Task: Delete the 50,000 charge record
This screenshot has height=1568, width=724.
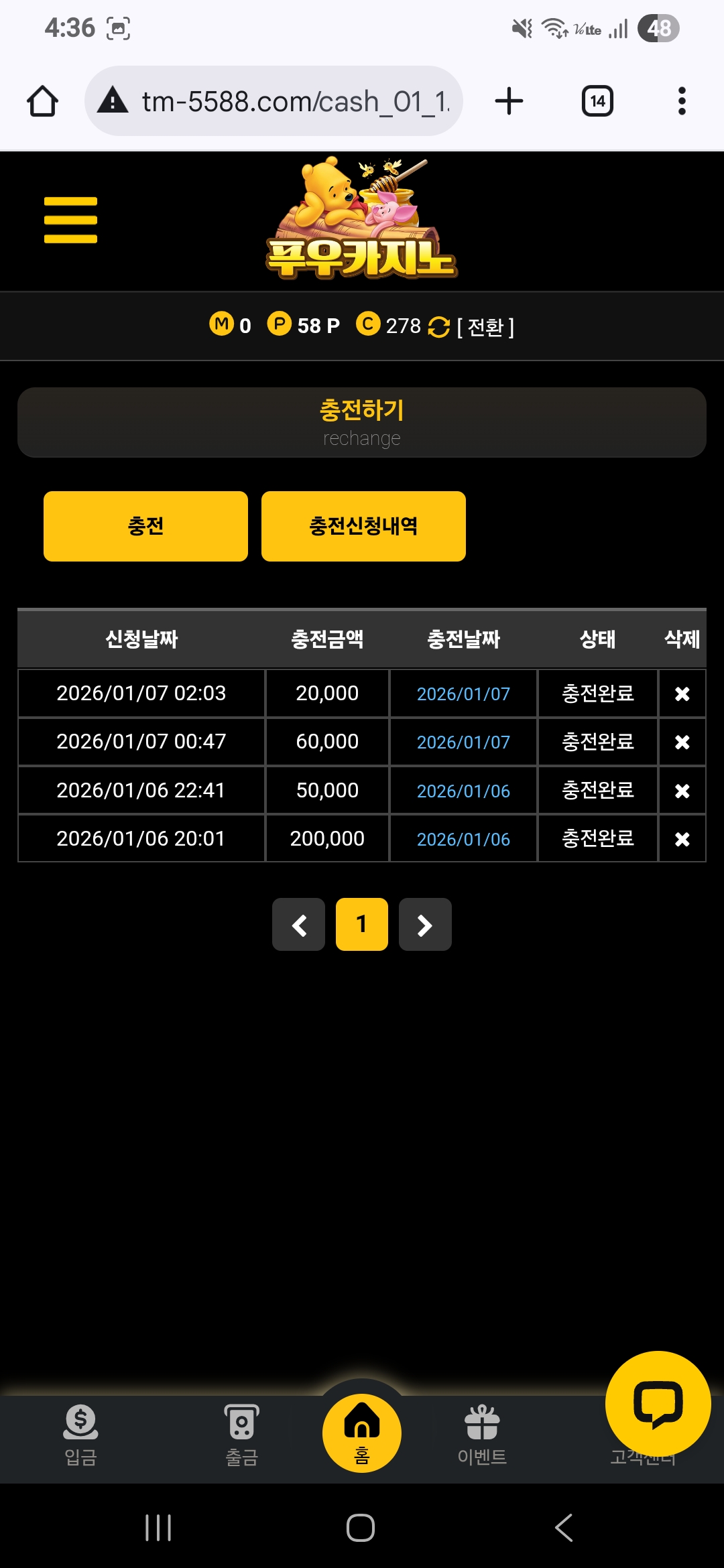Action: tap(682, 791)
